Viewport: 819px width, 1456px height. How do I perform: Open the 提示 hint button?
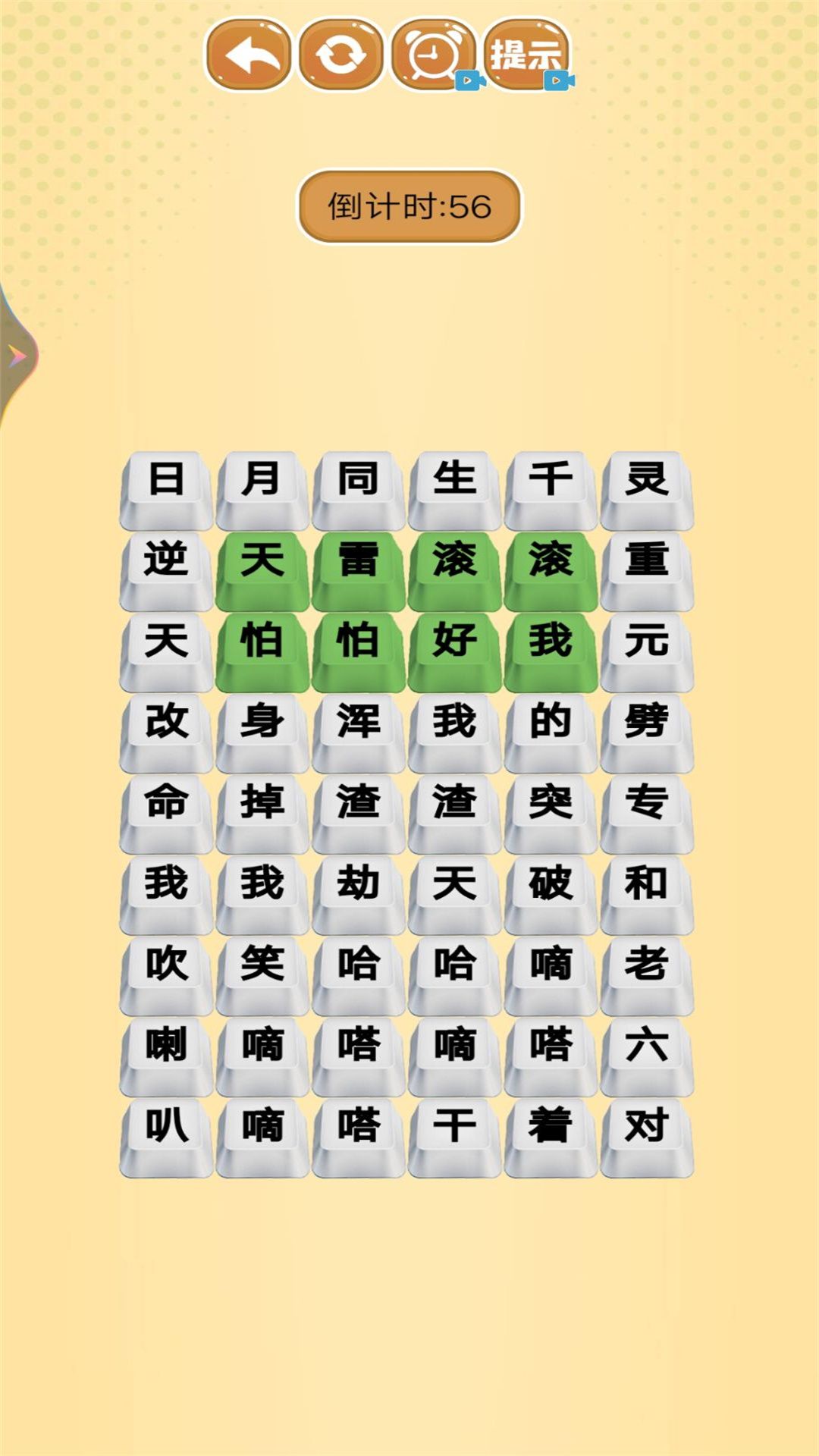526,55
